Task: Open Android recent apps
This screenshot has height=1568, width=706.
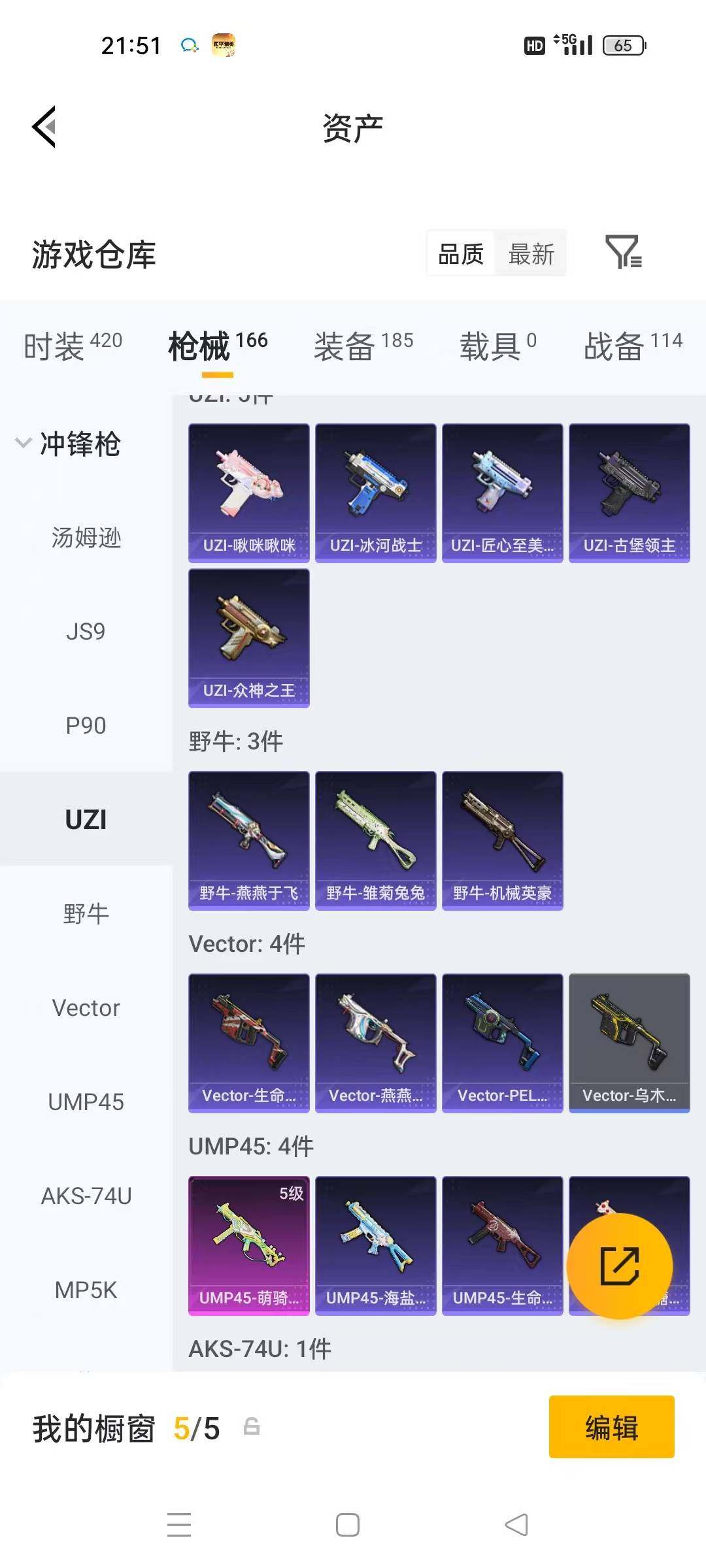Action: click(x=178, y=1524)
